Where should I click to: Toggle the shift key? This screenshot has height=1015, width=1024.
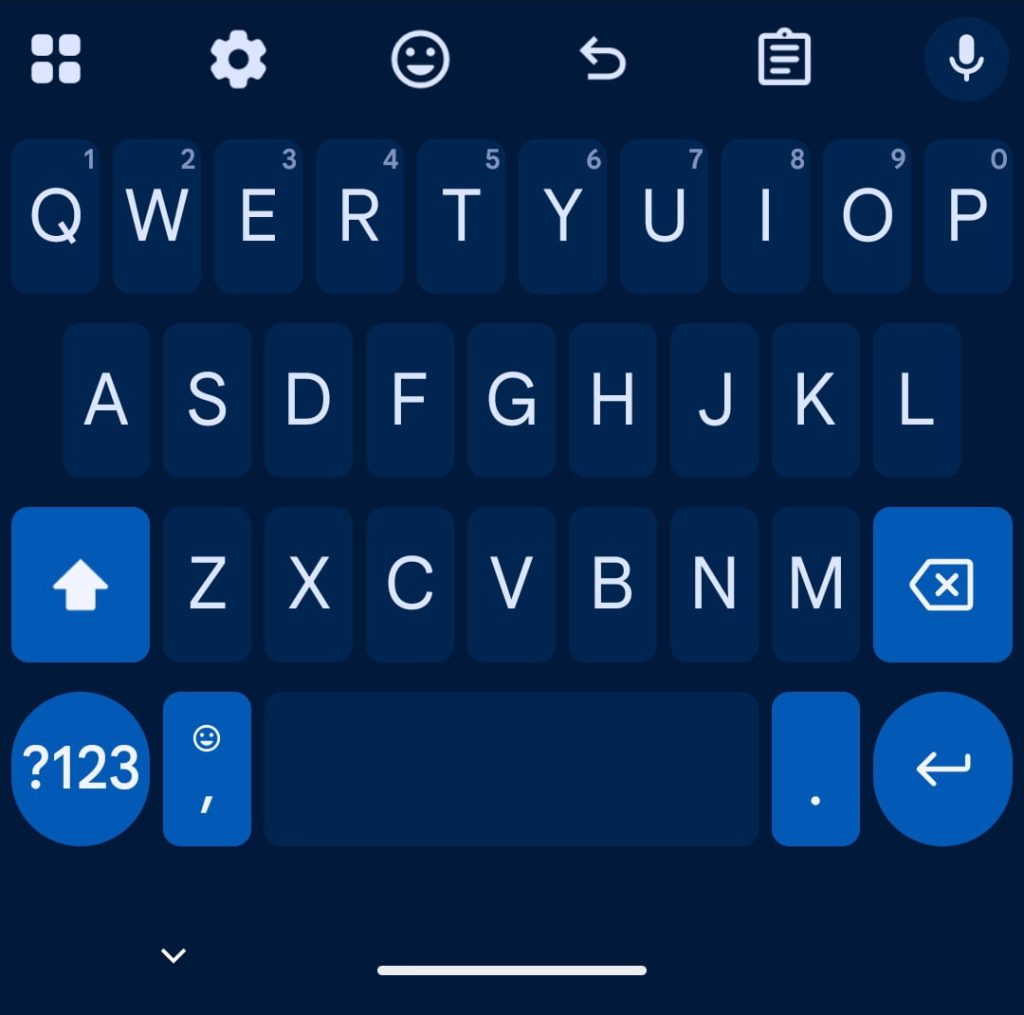coord(81,584)
